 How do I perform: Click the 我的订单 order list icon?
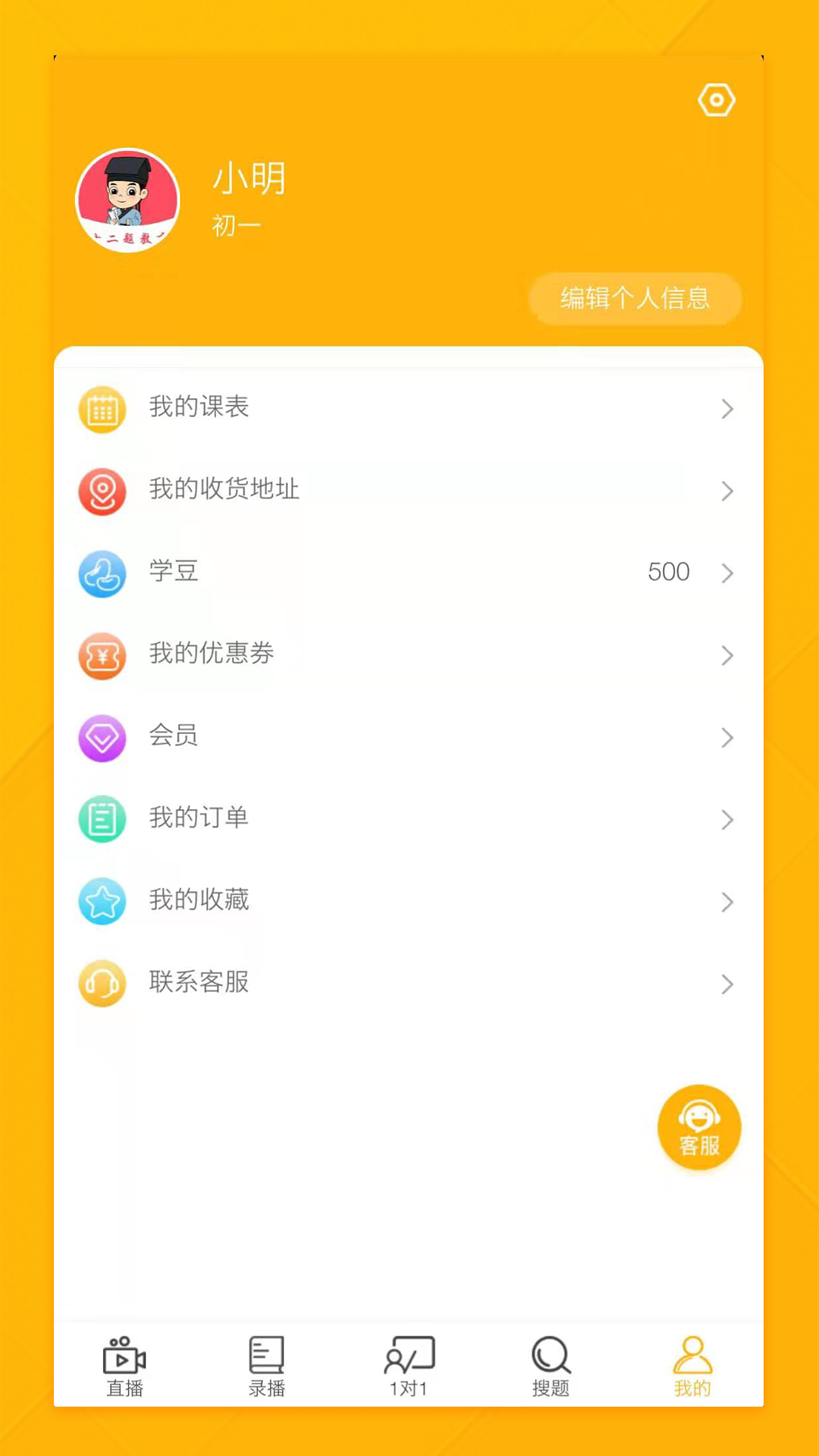pyautogui.click(x=102, y=820)
